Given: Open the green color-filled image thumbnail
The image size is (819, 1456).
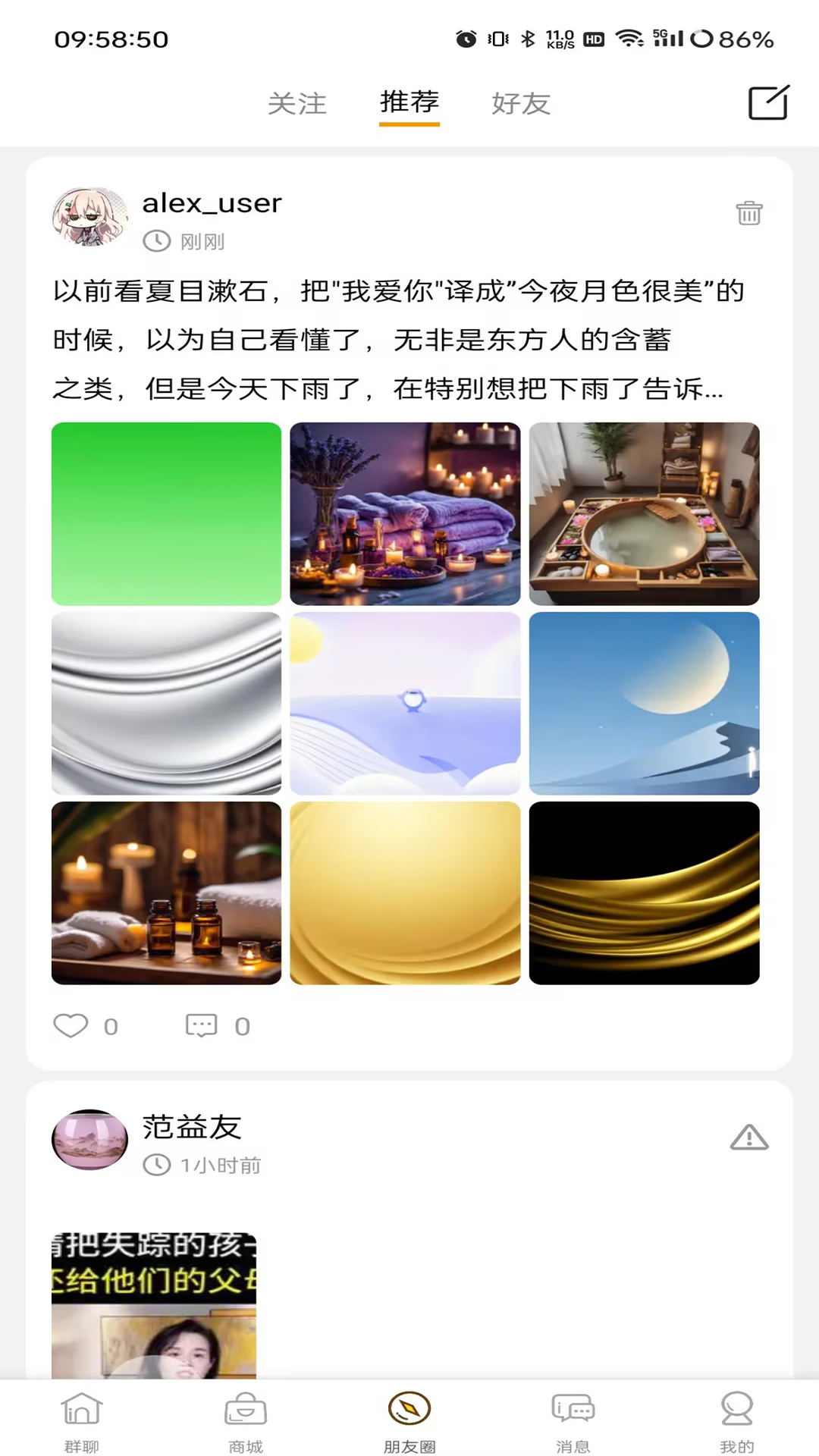Looking at the screenshot, I should pyautogui.click(x=166, y=514).
